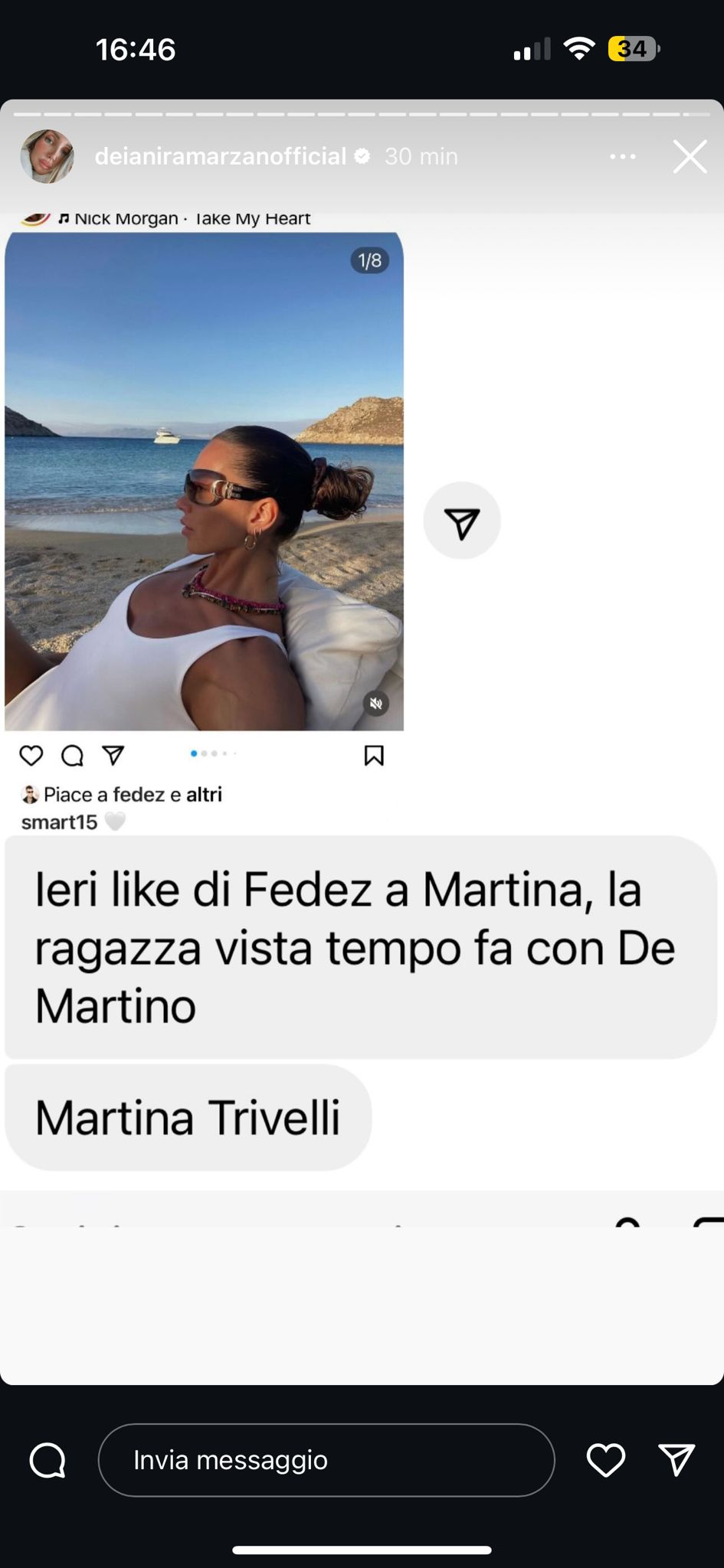724x1568 pixels.
Task: Tap the deianiramarzanofficial username
Action: [221, 156]
